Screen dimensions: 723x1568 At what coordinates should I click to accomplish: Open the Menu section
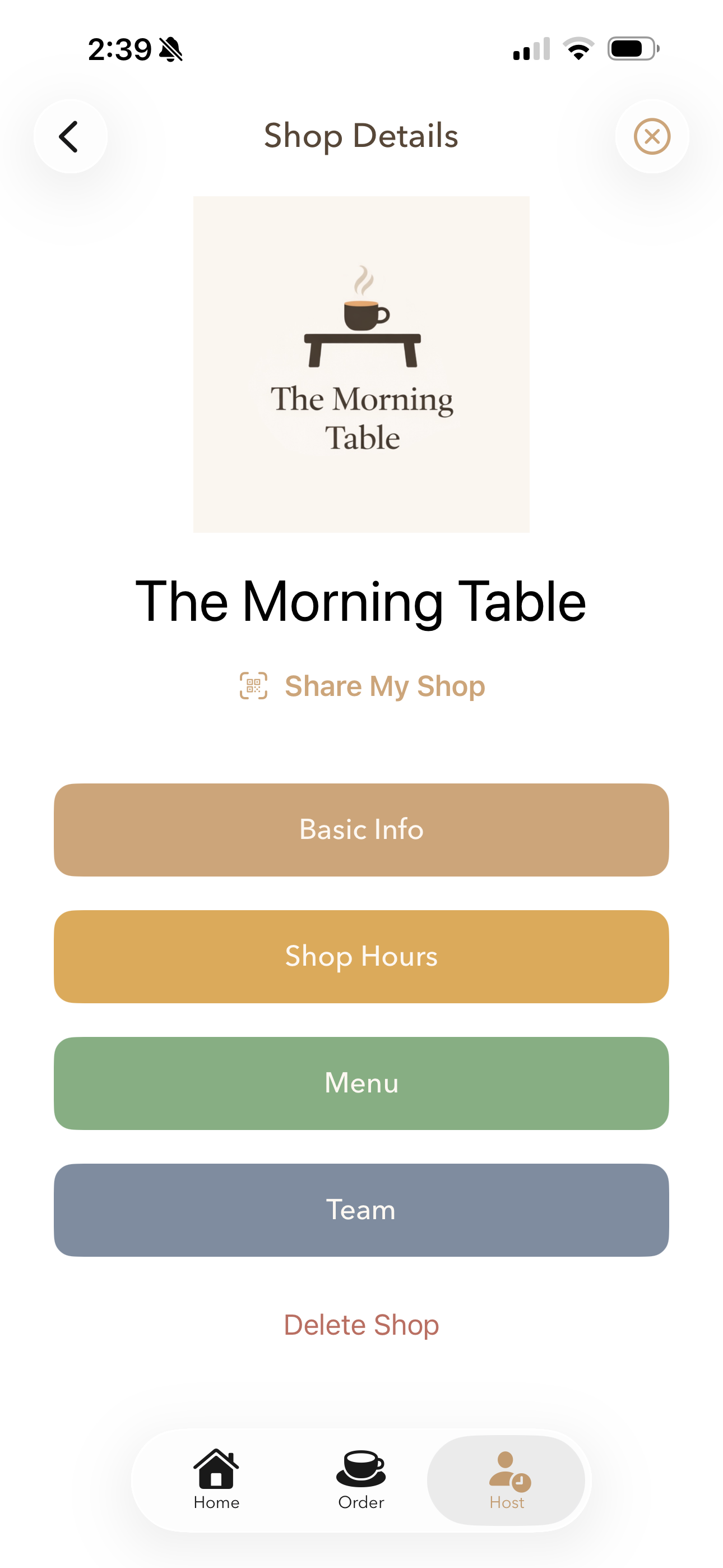(361, 1083)
